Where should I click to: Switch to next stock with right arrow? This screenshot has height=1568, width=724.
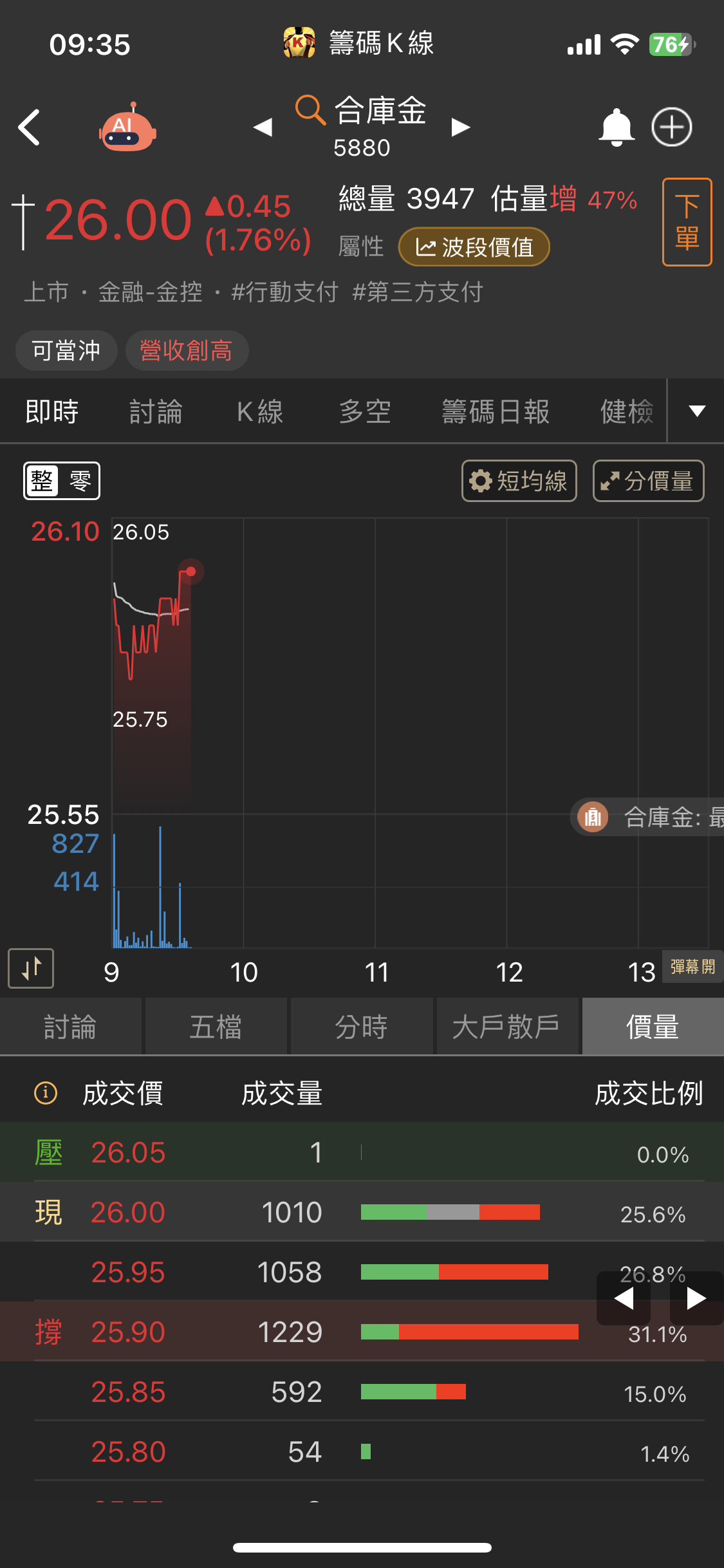tap(461, 127)
